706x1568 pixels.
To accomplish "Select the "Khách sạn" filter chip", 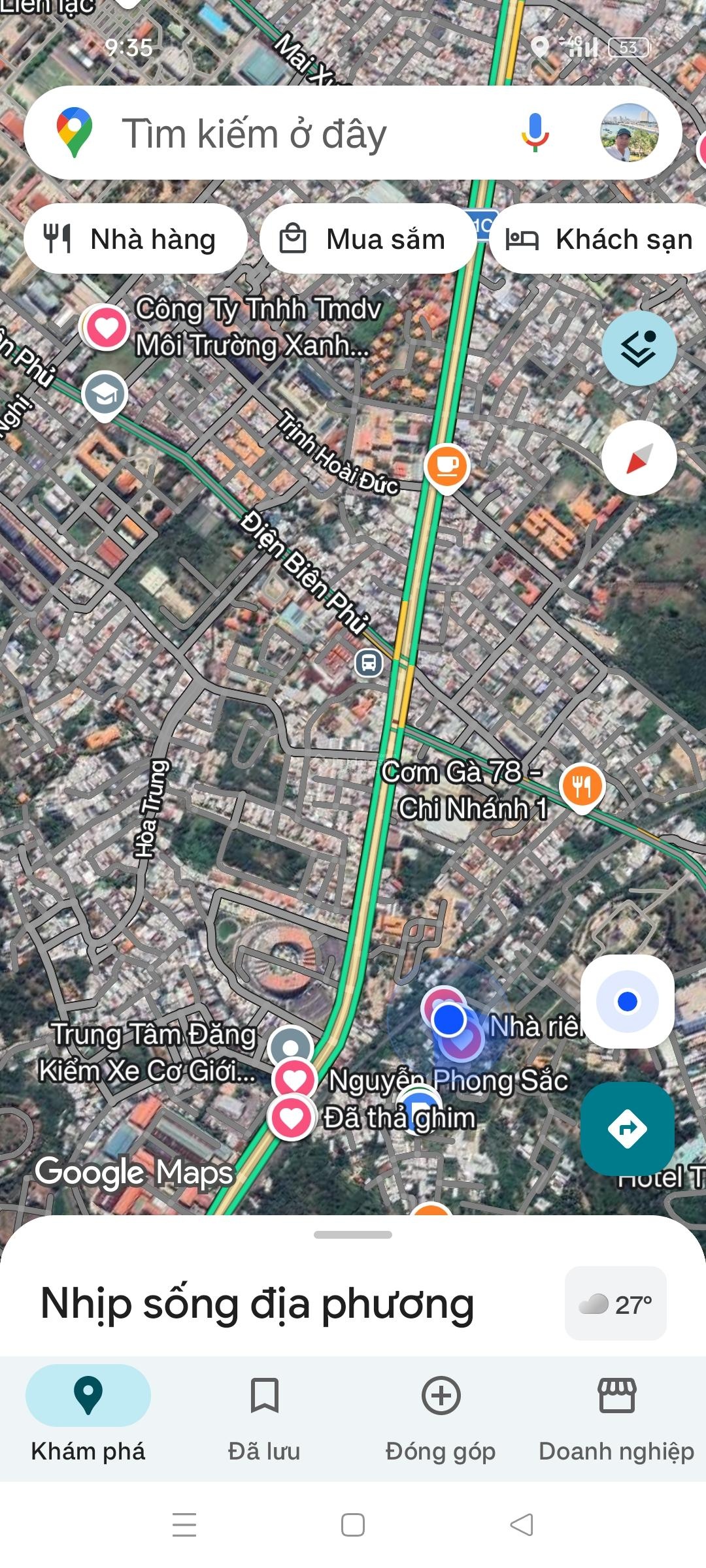I will pyautogui.click(x=601, y=239).
